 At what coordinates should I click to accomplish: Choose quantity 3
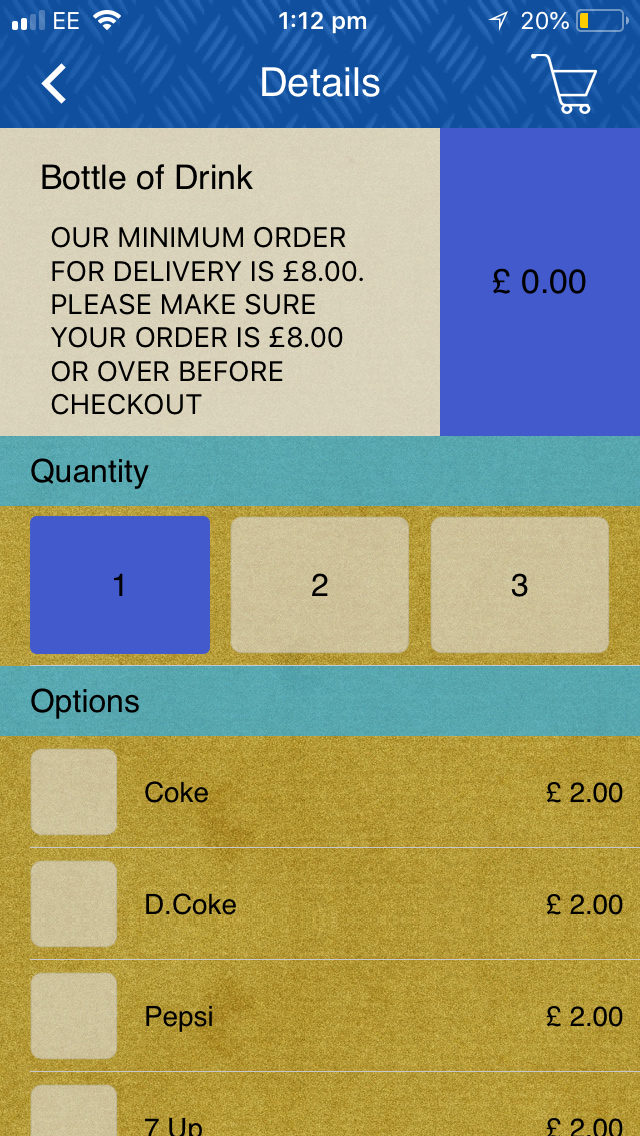tap(520, 585)
